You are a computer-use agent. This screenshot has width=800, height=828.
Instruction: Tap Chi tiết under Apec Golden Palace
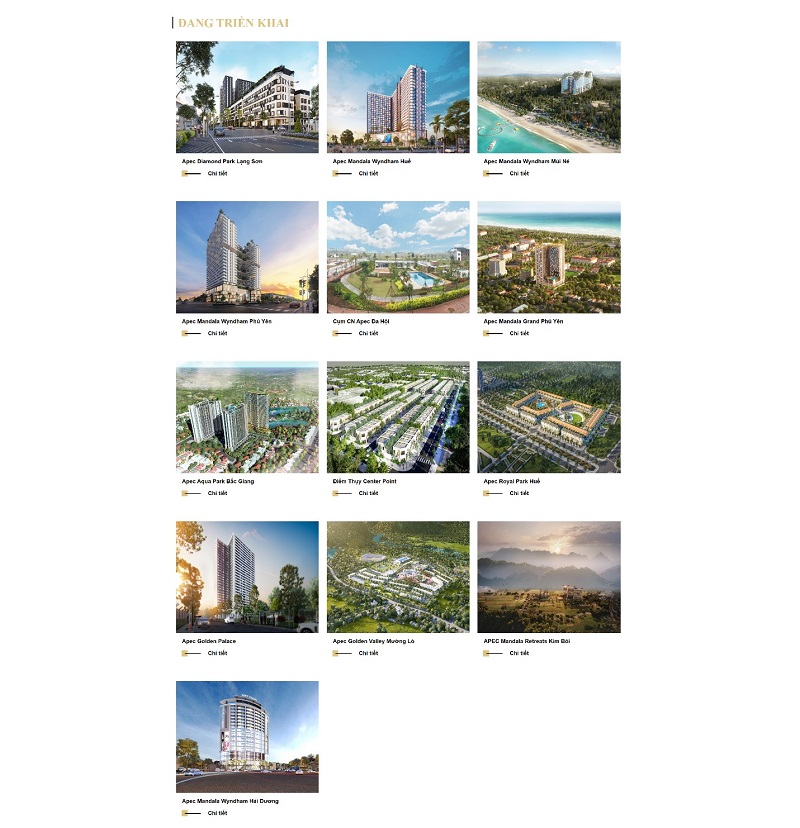(x=217, y=653)
